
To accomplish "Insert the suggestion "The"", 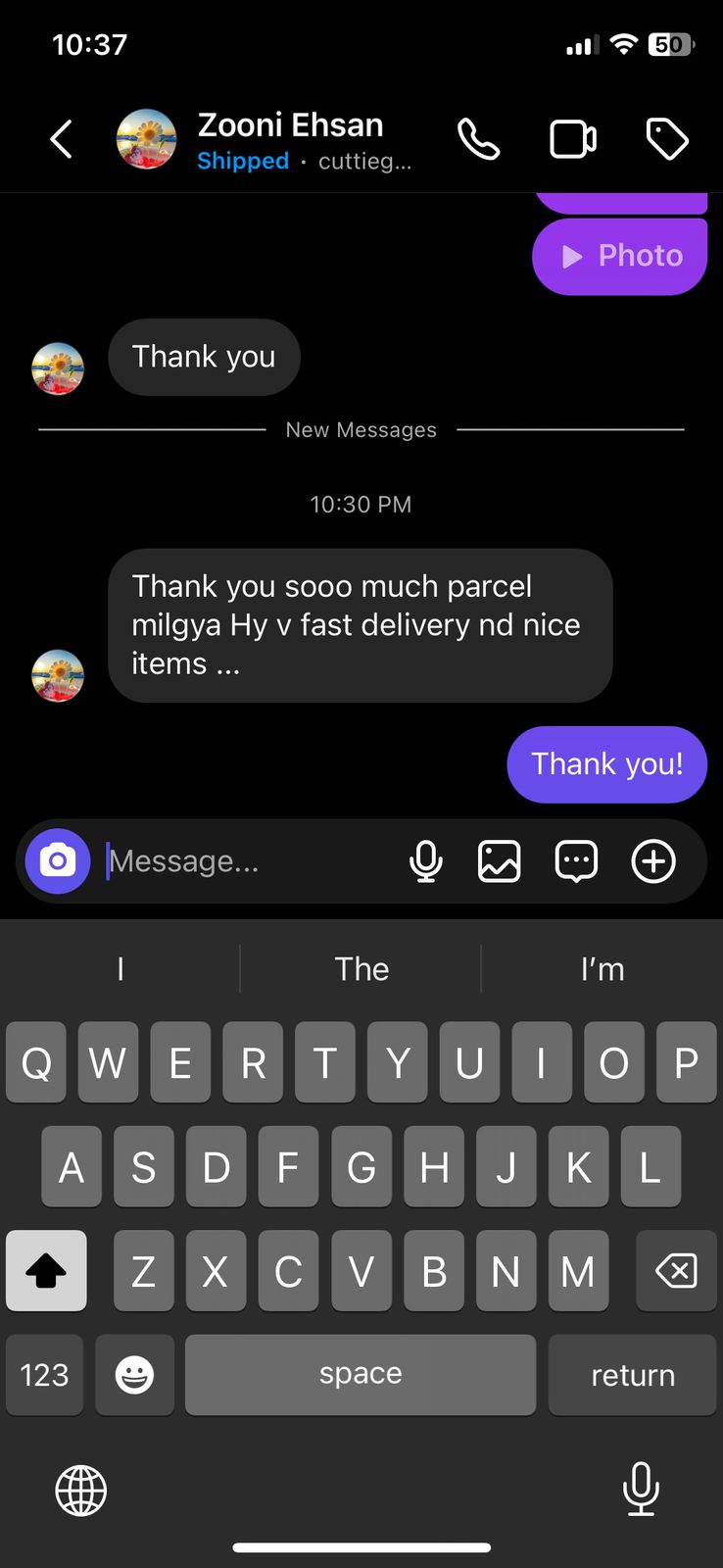I will point(361,969).
